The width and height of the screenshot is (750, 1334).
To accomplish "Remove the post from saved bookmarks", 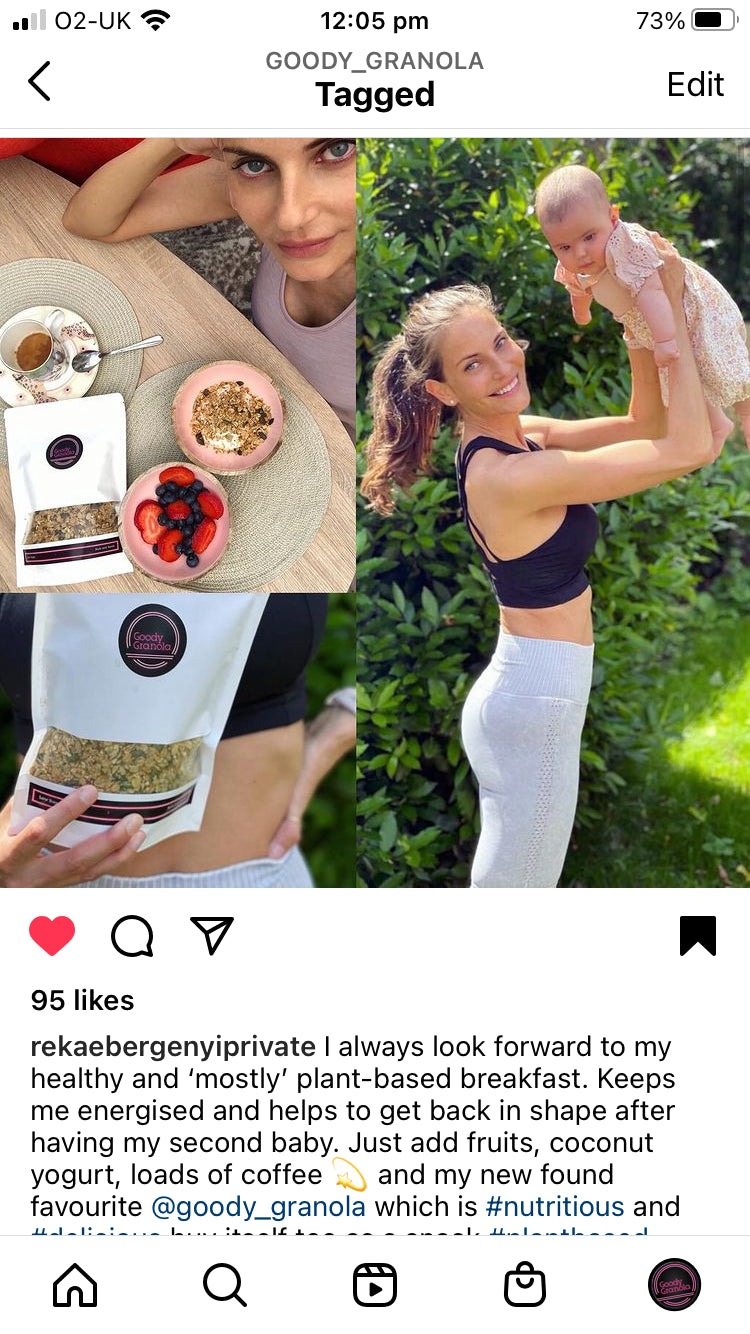I will [x=698, y=936].
